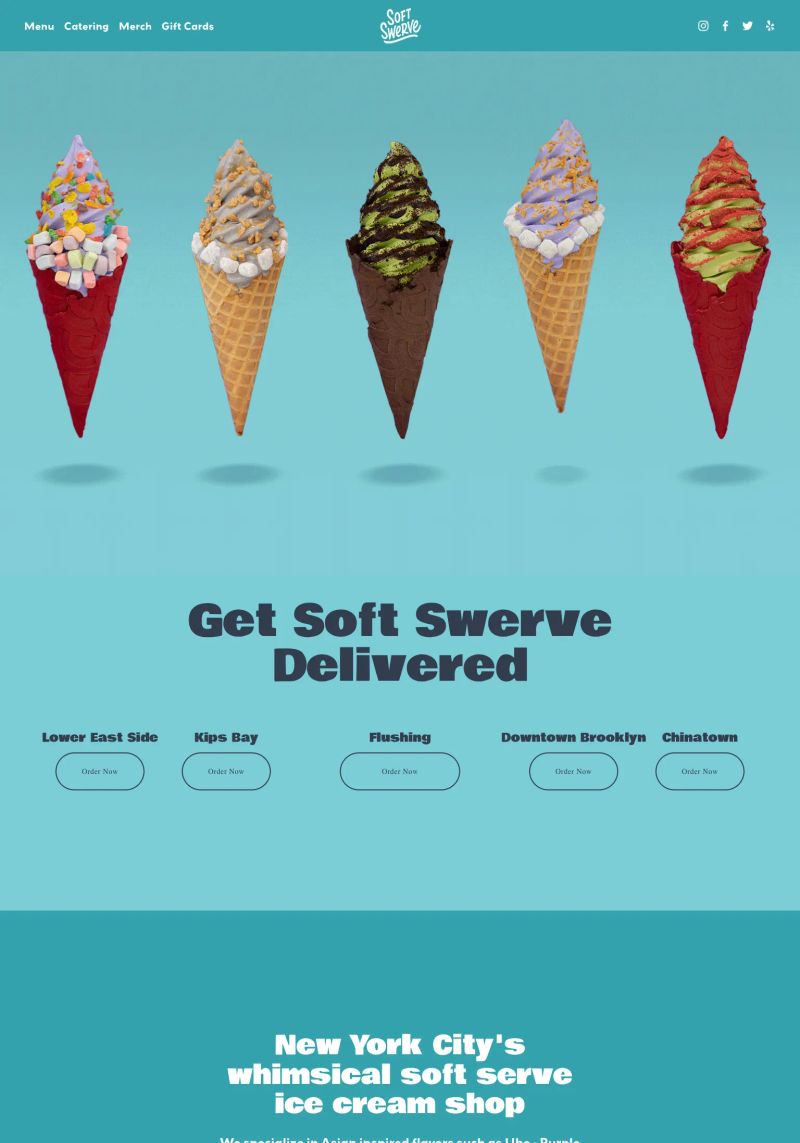Order now from Kips Bay
Viewport: 800px width, 1143px height.
tap(226, 771)
